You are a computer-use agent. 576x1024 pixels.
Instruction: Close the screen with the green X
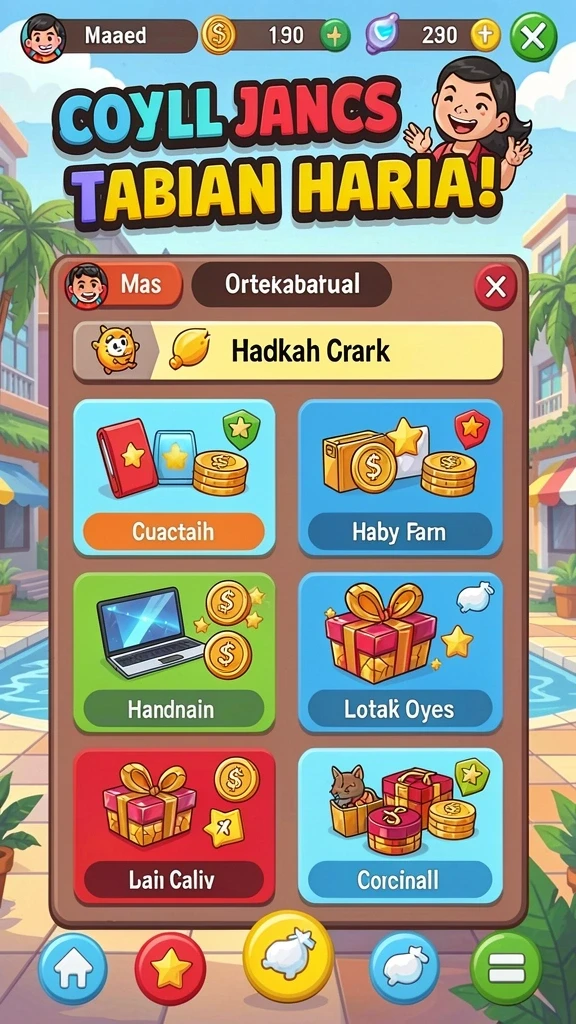coord(534,37)
